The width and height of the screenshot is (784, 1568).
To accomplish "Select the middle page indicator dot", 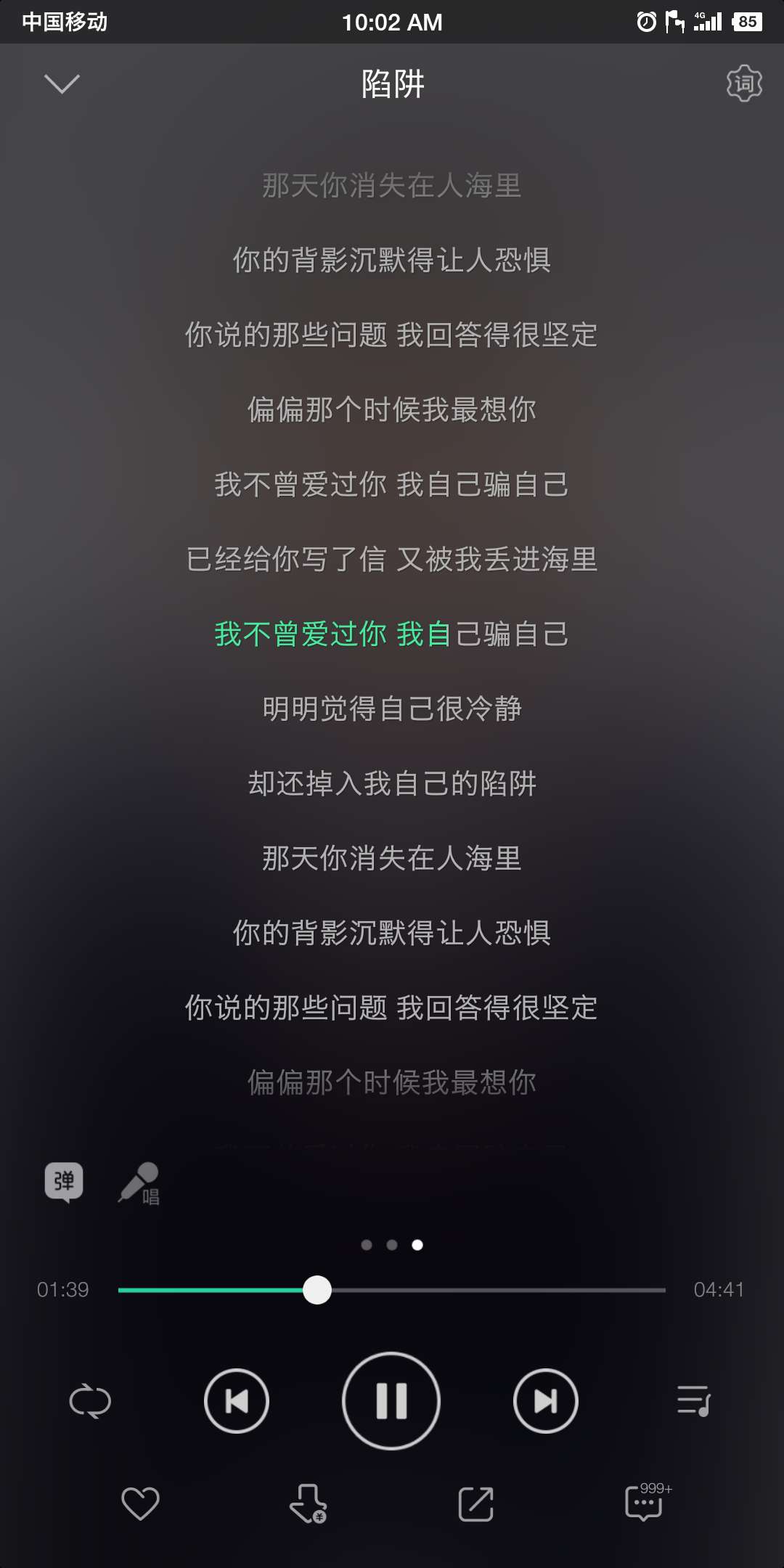I will coord(392,1244).
